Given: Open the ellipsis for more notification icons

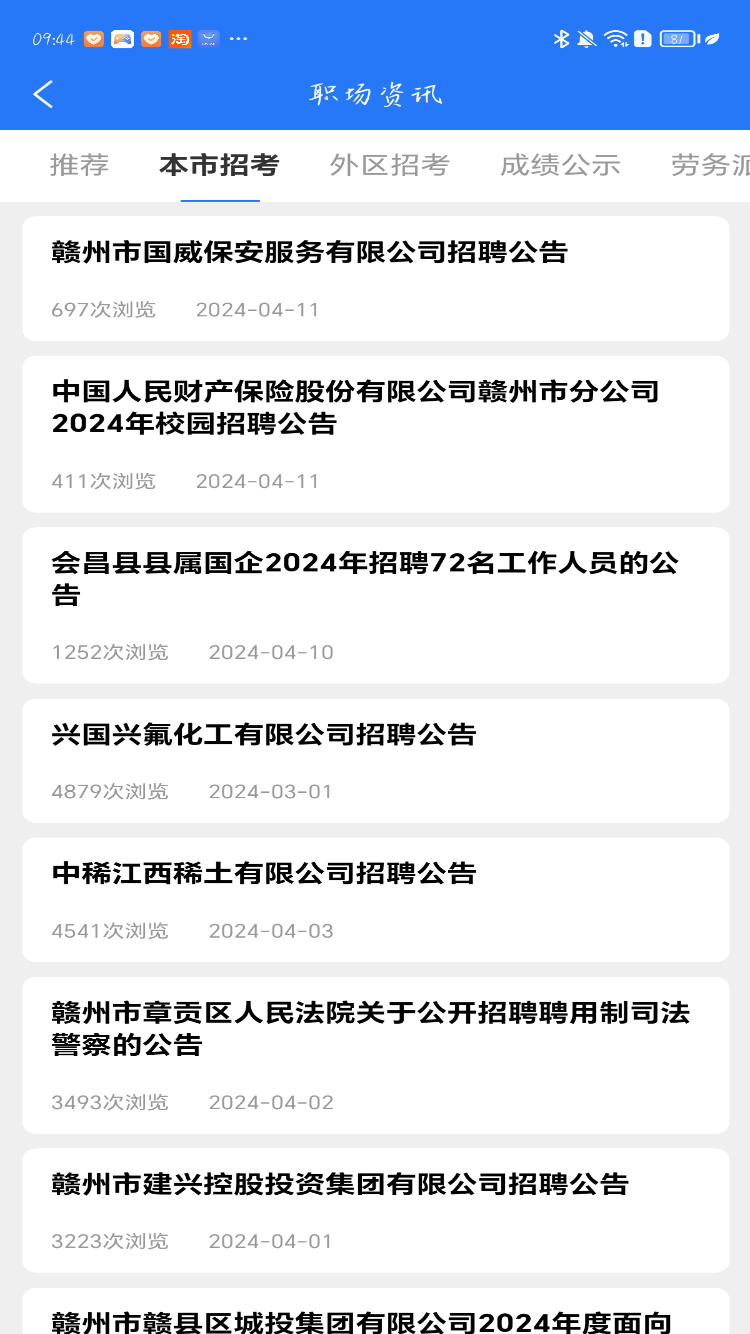Looking at the screenshot, I should 237,38.
